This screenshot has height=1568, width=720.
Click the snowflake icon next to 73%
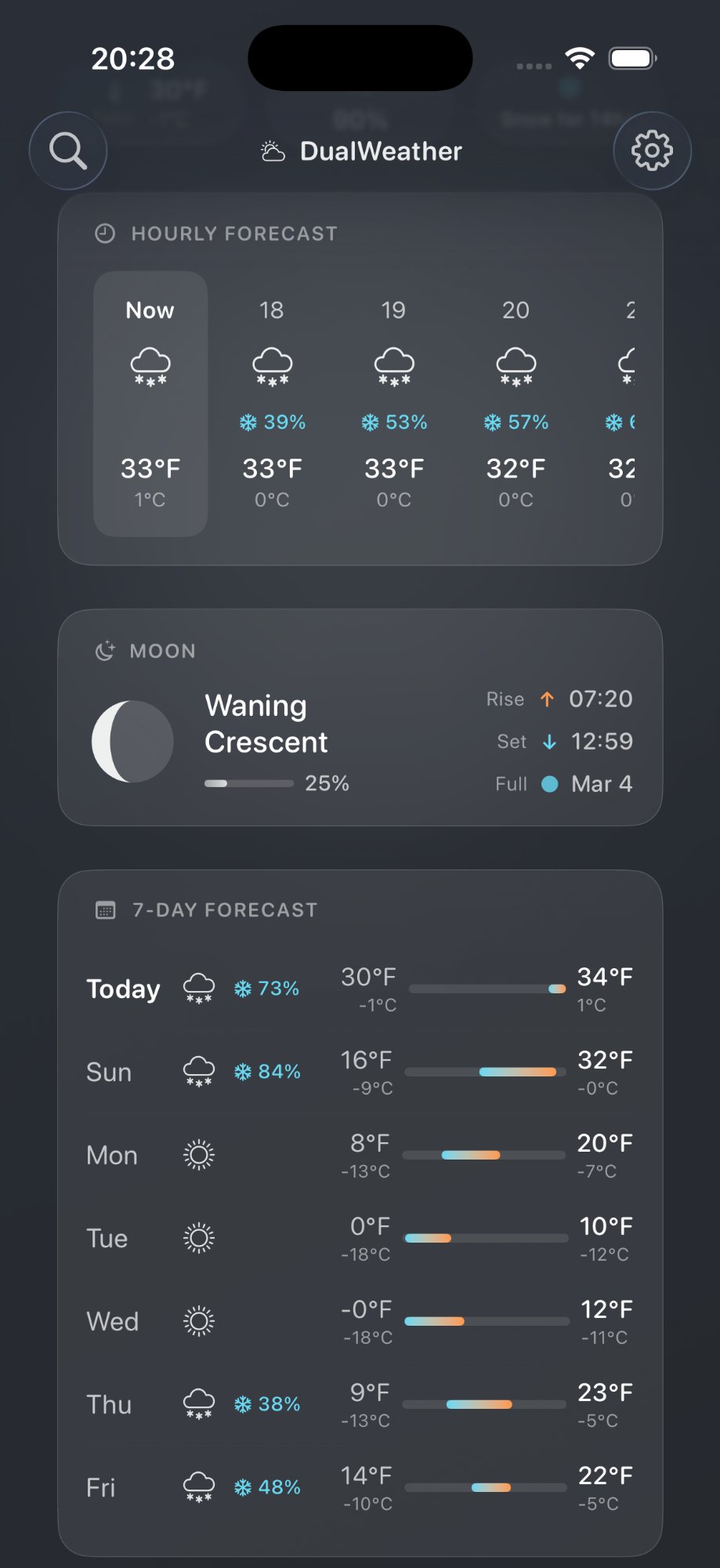pyautogui.click(x=243, y=988)
